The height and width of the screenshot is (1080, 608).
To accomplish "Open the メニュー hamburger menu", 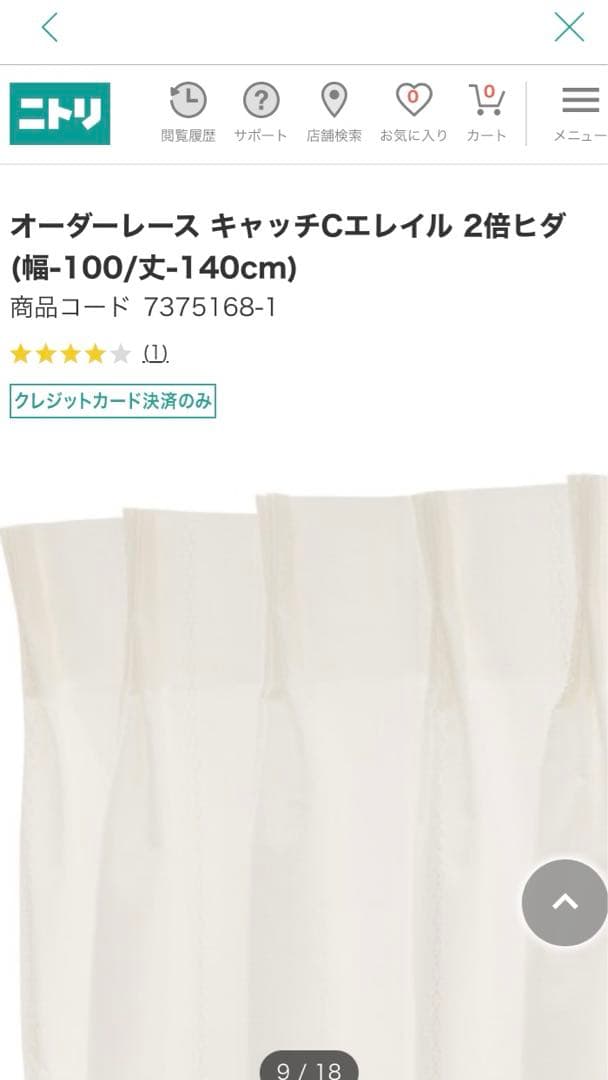I will (x=580, y=113).
